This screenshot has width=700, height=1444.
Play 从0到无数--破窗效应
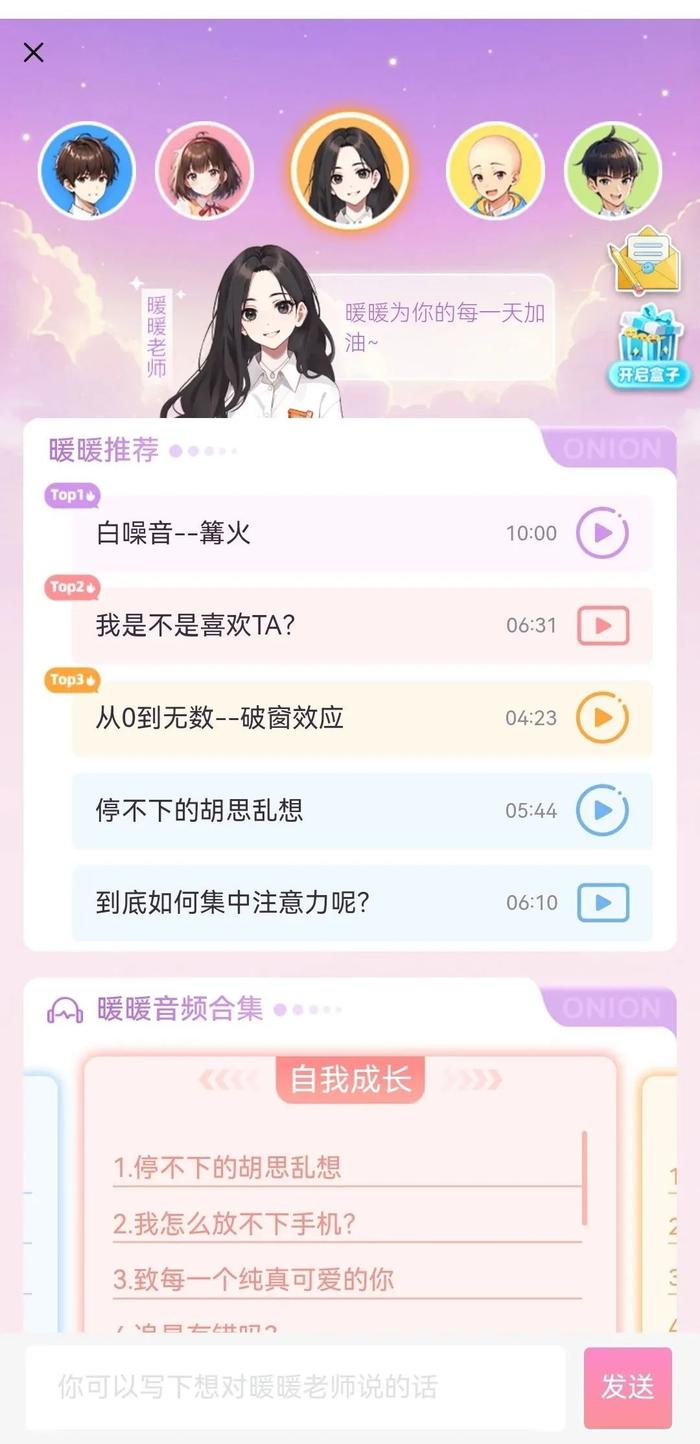[x=602, y=718]
